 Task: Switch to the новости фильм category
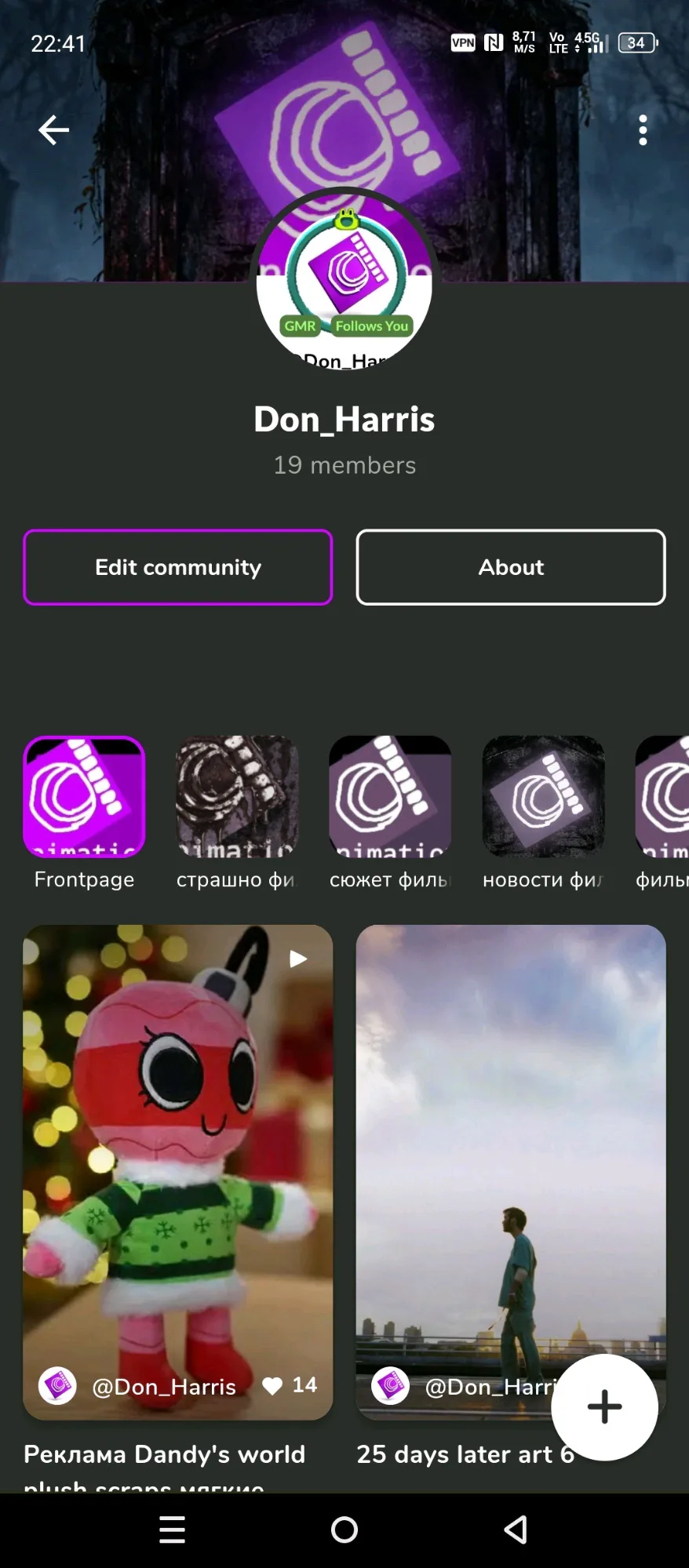(543, 798)
